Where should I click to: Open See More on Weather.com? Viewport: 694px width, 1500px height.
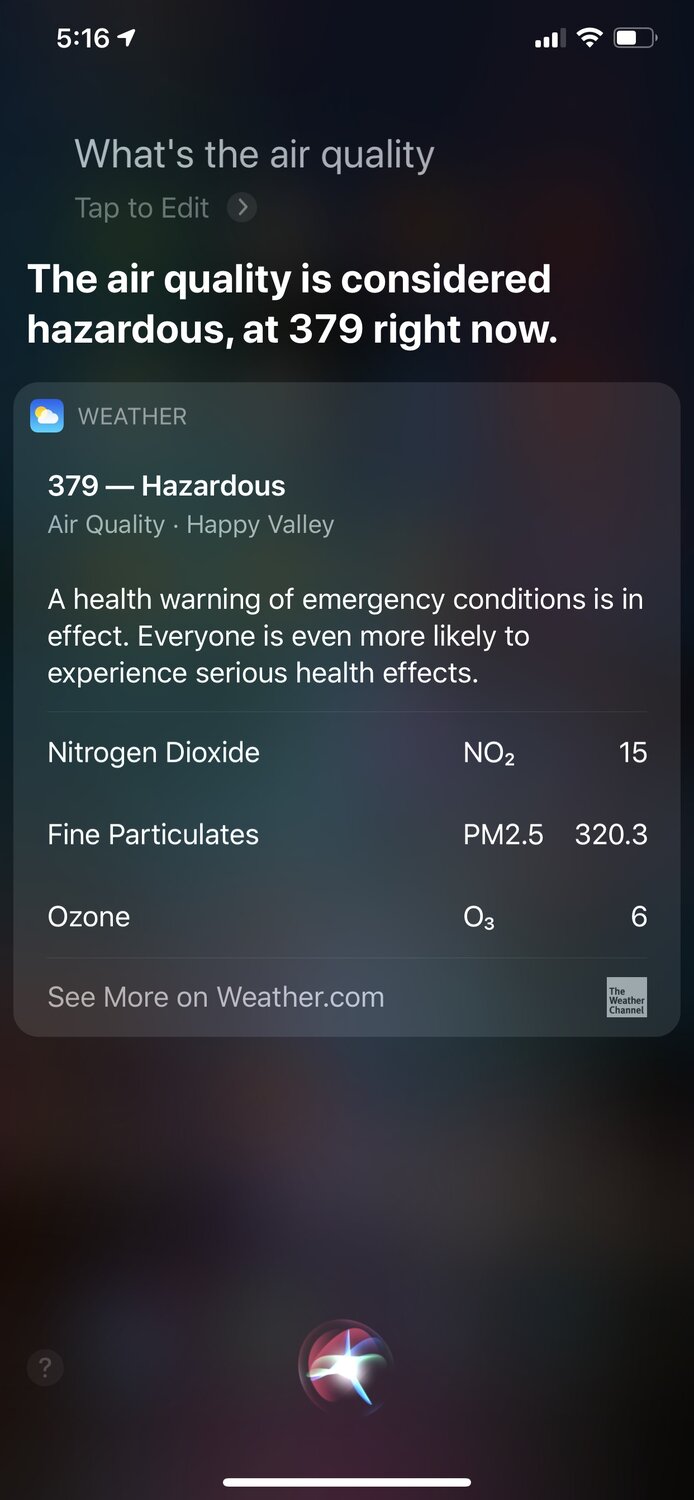coord(216,997)
